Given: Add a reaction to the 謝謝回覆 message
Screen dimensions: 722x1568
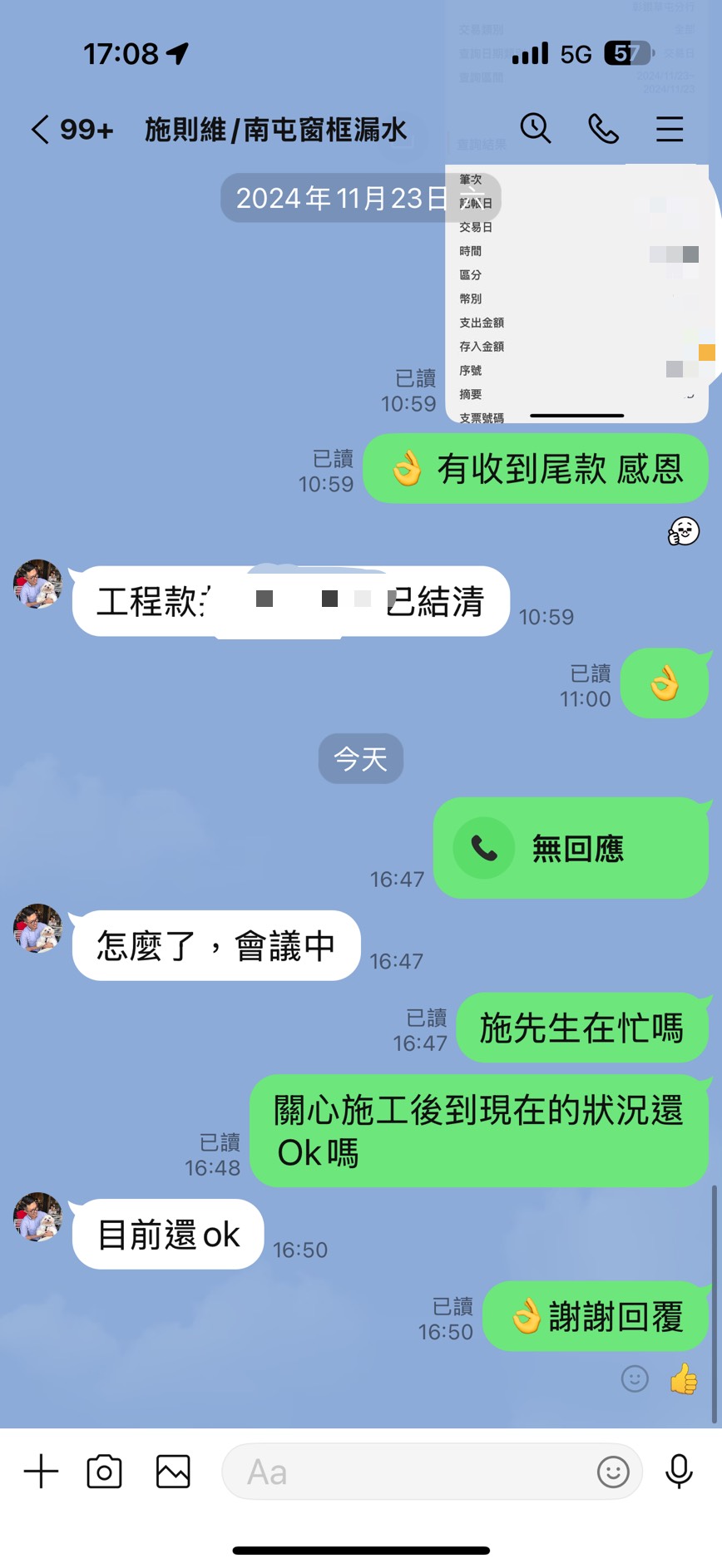Looking at the screenshot, I should tap(635, 1379).
